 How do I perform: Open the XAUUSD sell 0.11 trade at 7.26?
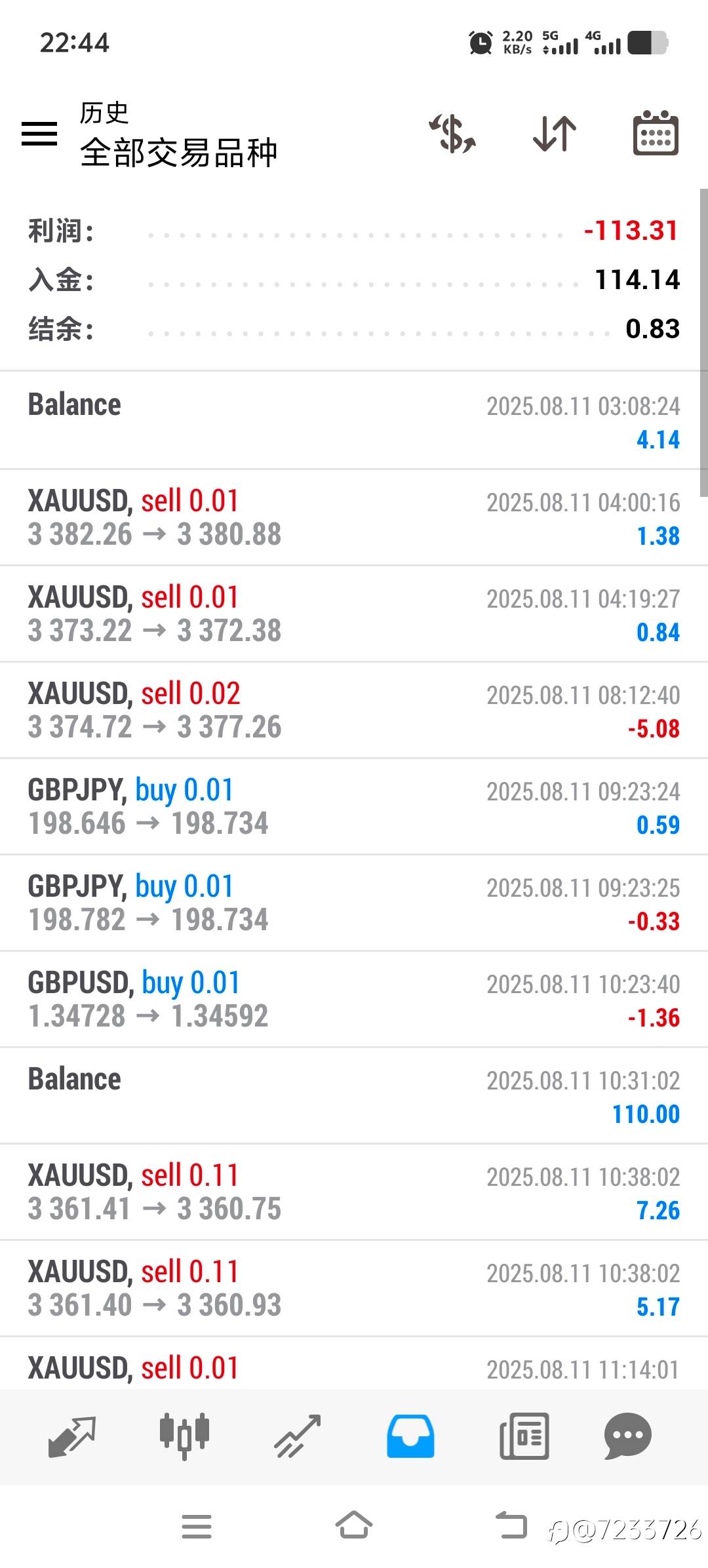(354, 1192)
